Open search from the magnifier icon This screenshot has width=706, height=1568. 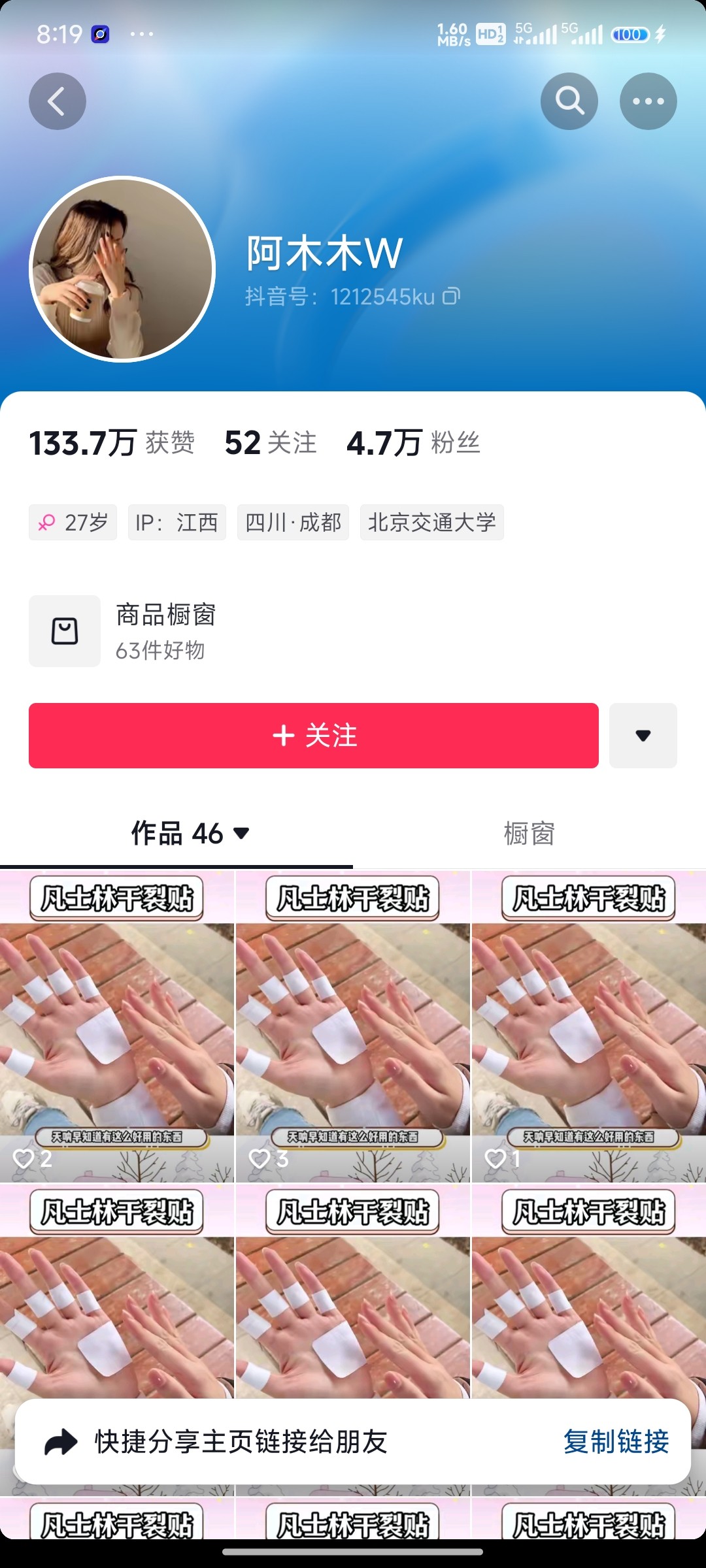click(x=569, y=101)
